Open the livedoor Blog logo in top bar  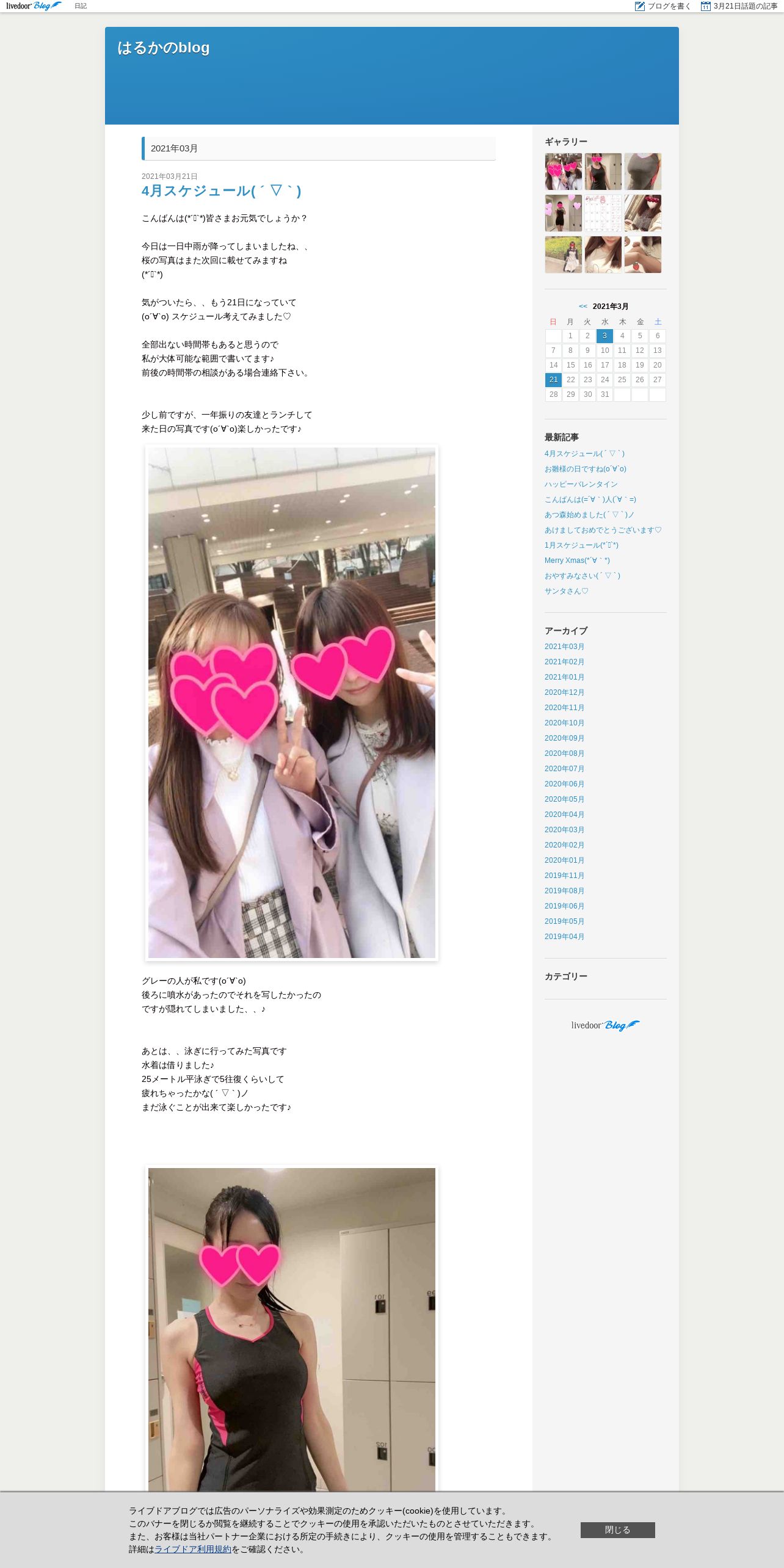[34, 6]
